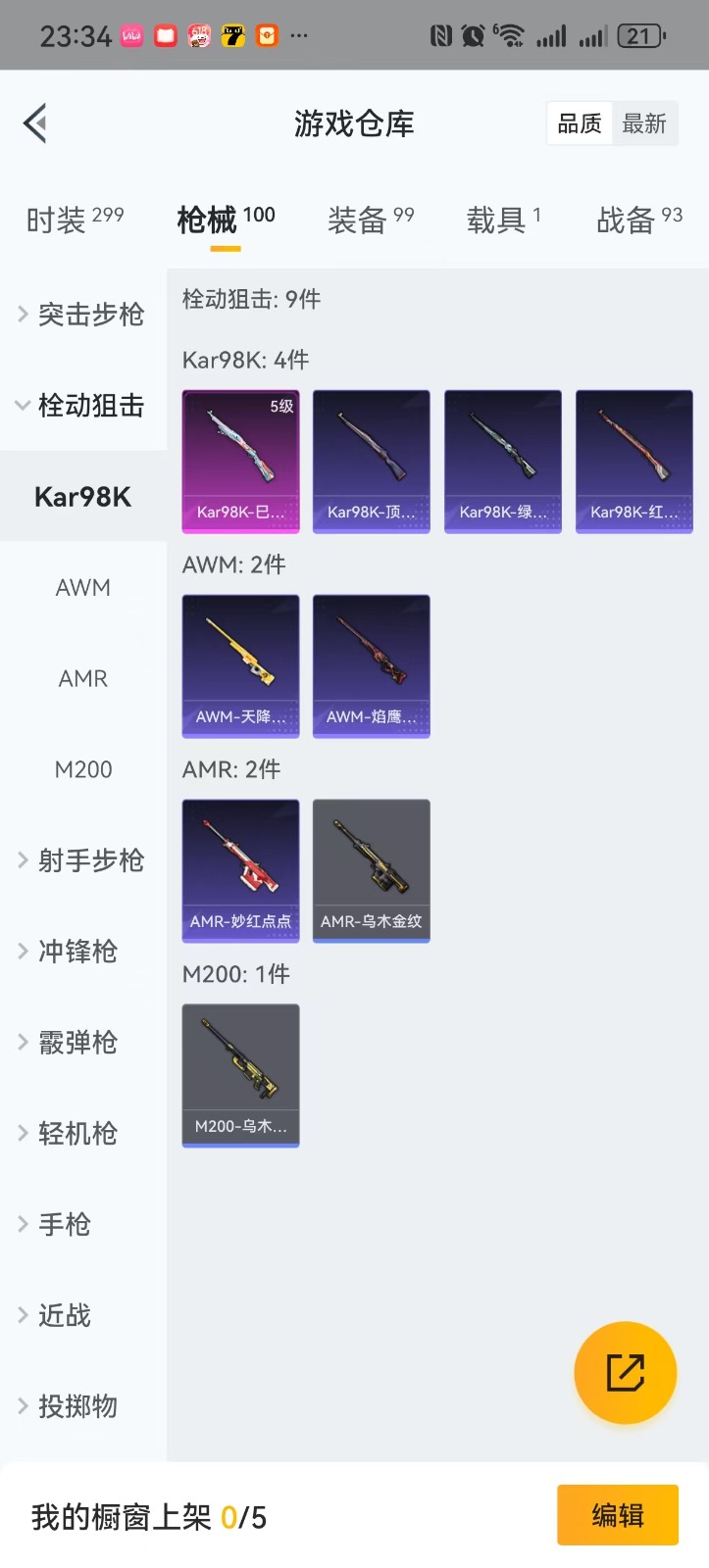Collapse the 栓动狙击 category
The height and width of the screenshot is (1568, 709).
tap(82, 406)
